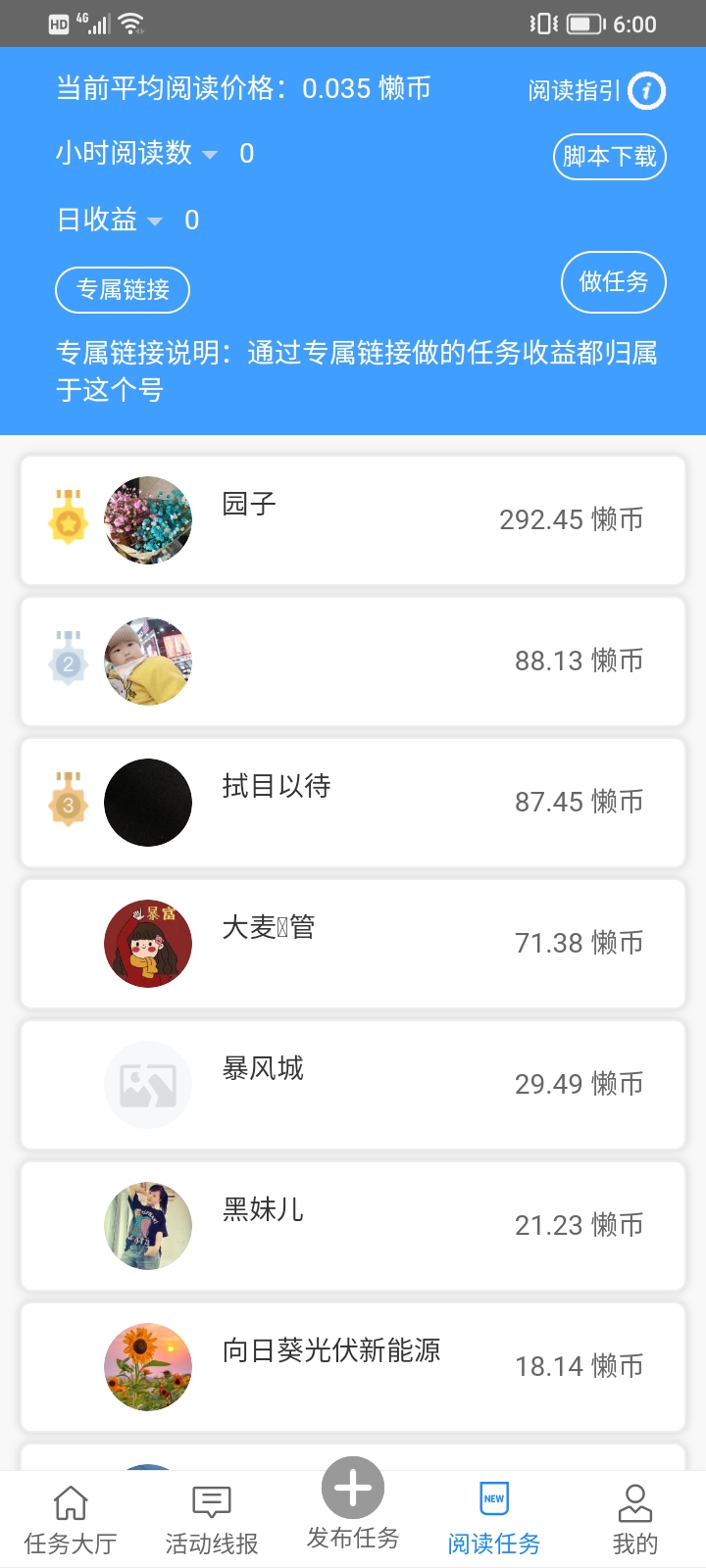Switch to the 任务大厅 tab

[x=71, y=1519]
